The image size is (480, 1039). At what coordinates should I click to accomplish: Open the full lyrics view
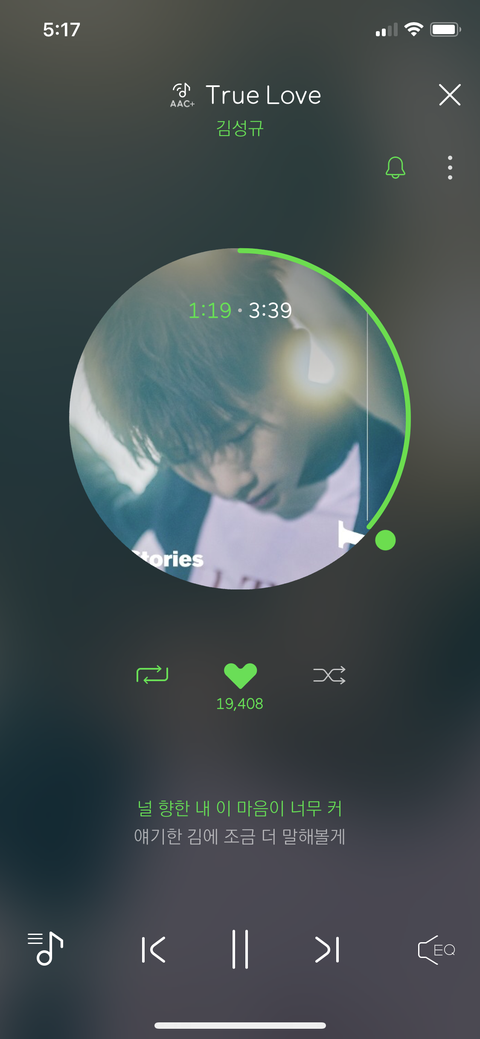click(x=239, y=822)
